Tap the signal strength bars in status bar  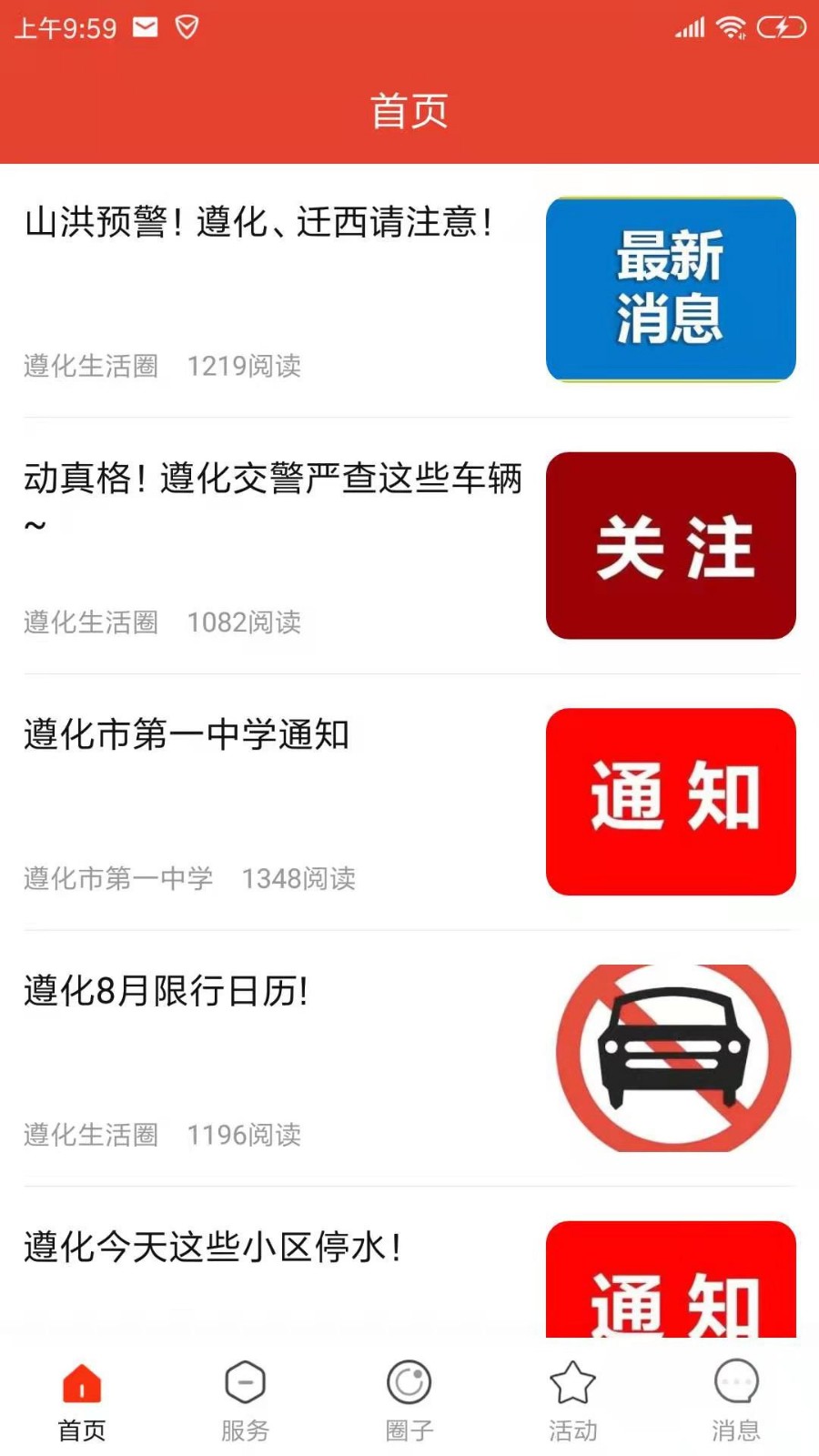pyautogui.click(x=689, y=26)
